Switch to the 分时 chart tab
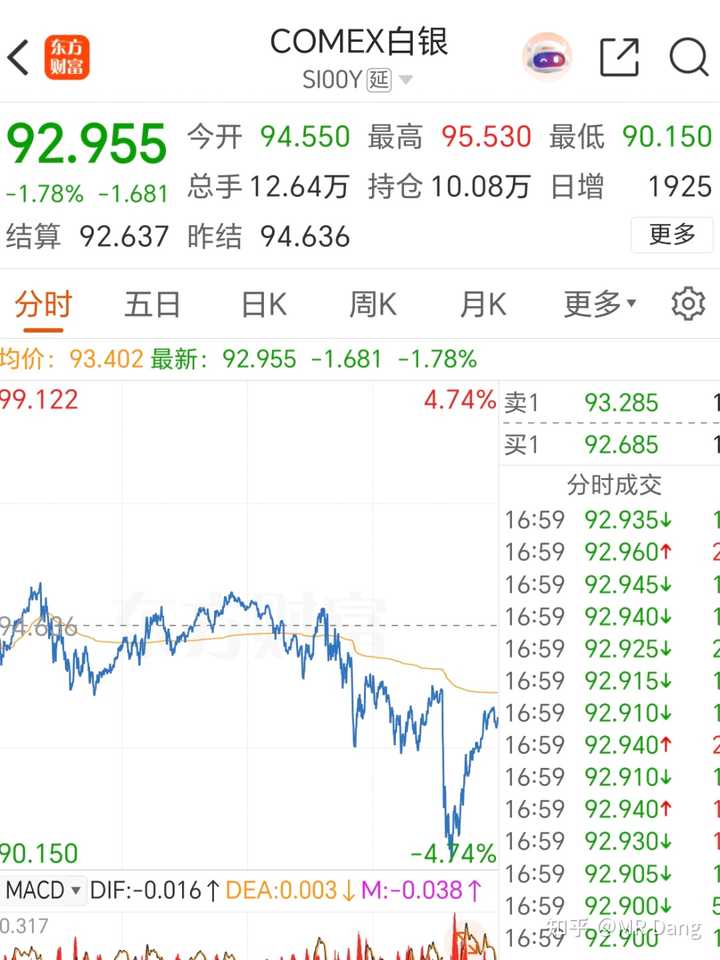This screenshot has height=960, width=720. point(43,303)
